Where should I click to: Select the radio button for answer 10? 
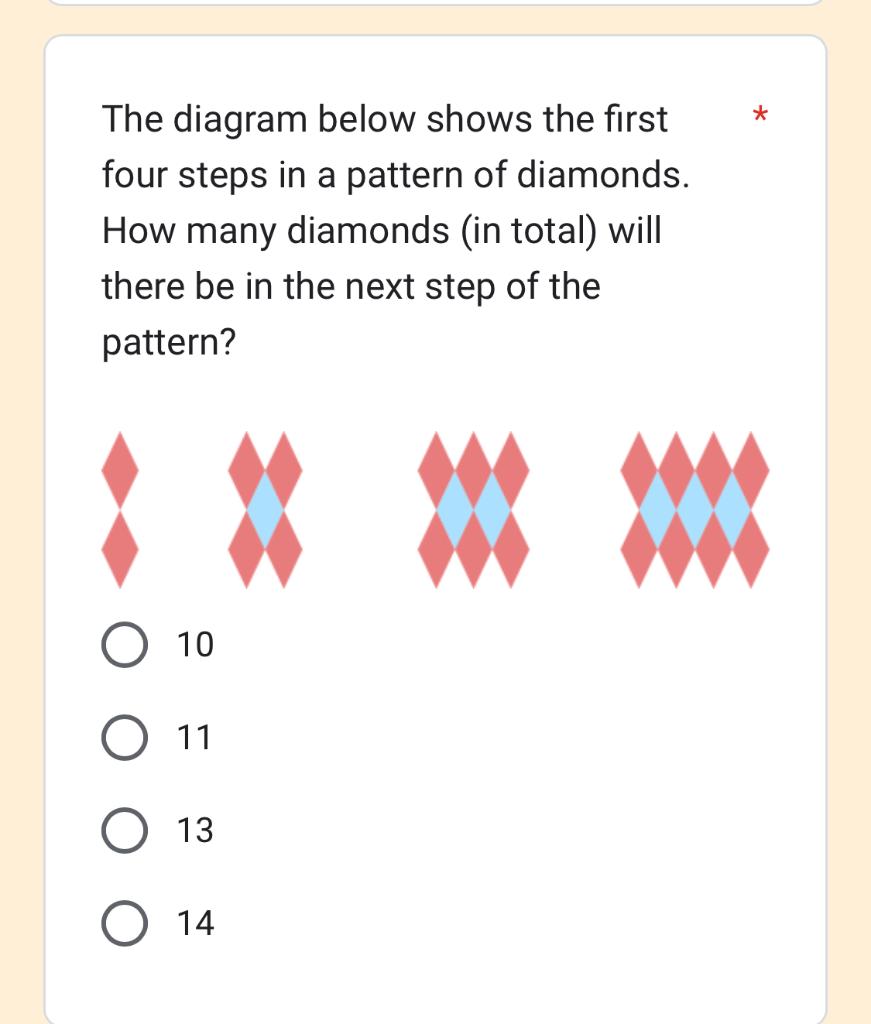122,646
